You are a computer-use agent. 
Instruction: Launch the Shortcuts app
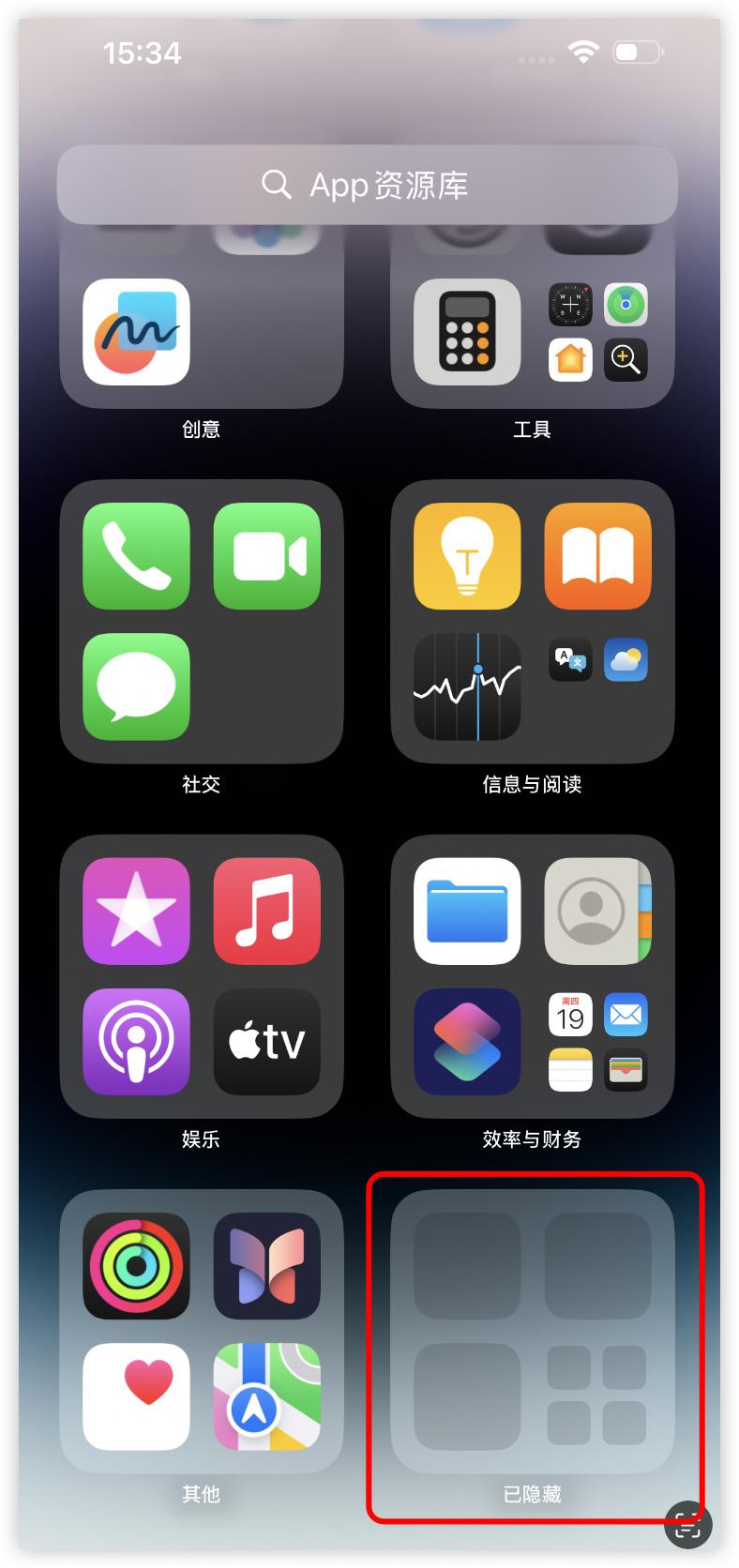[x=467, y=1042]
